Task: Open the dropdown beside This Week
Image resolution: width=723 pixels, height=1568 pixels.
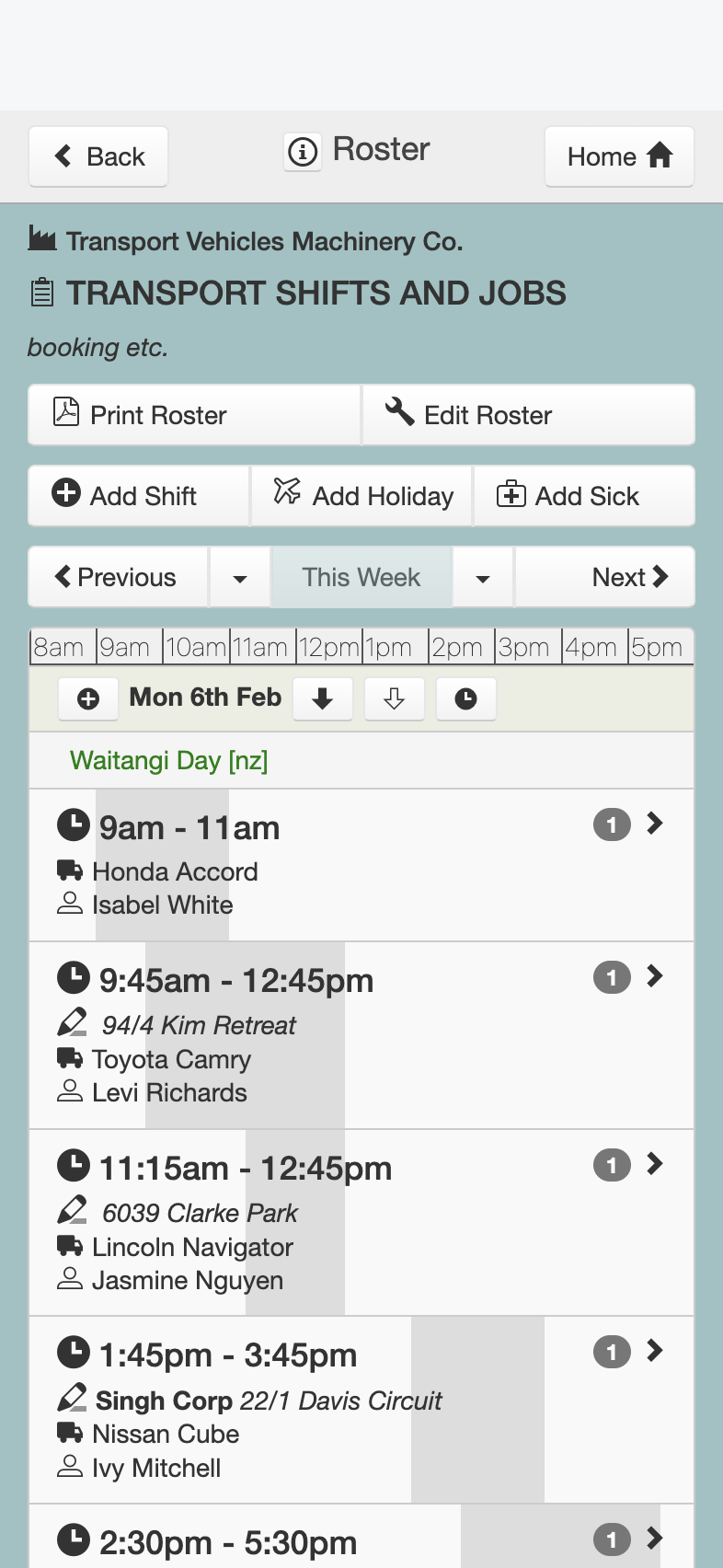Action: [483, 577]
